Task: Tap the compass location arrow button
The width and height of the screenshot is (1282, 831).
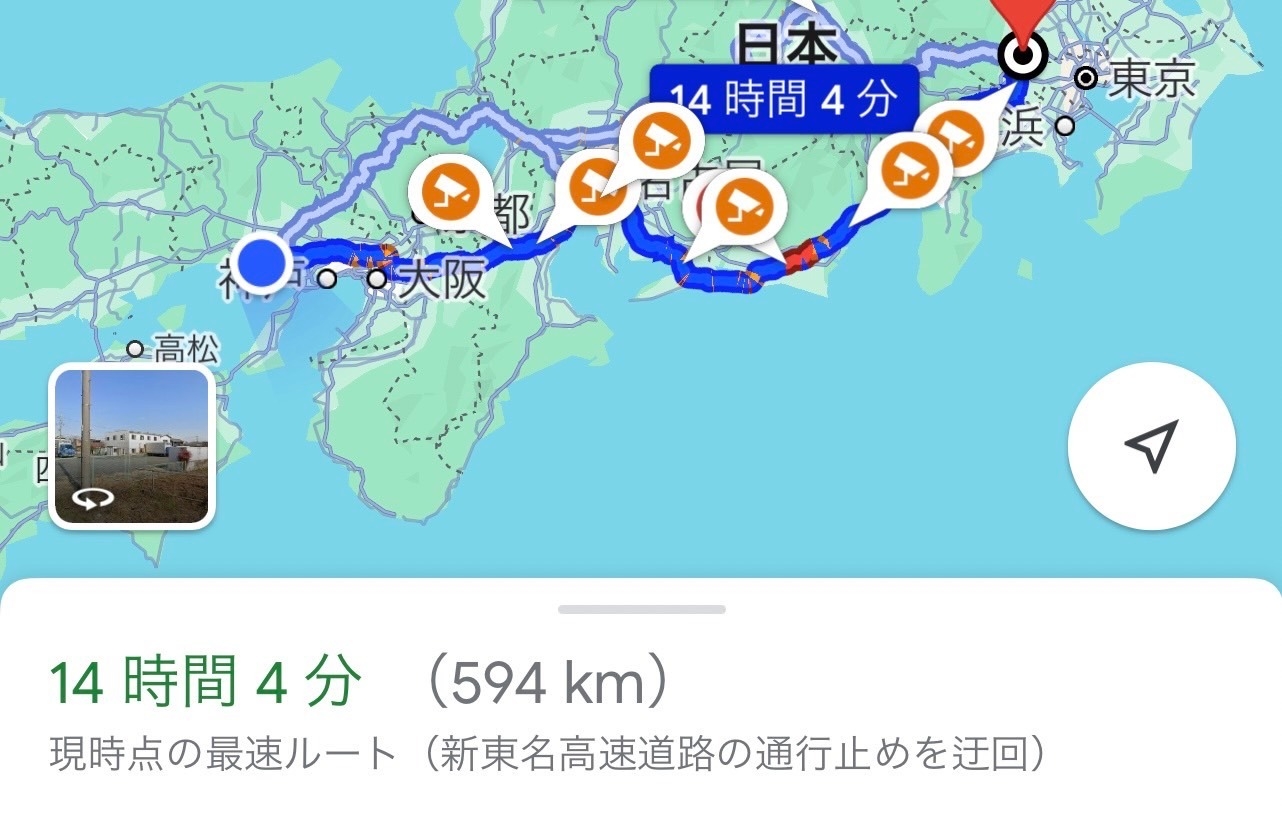Action: tap(1151, 446)
